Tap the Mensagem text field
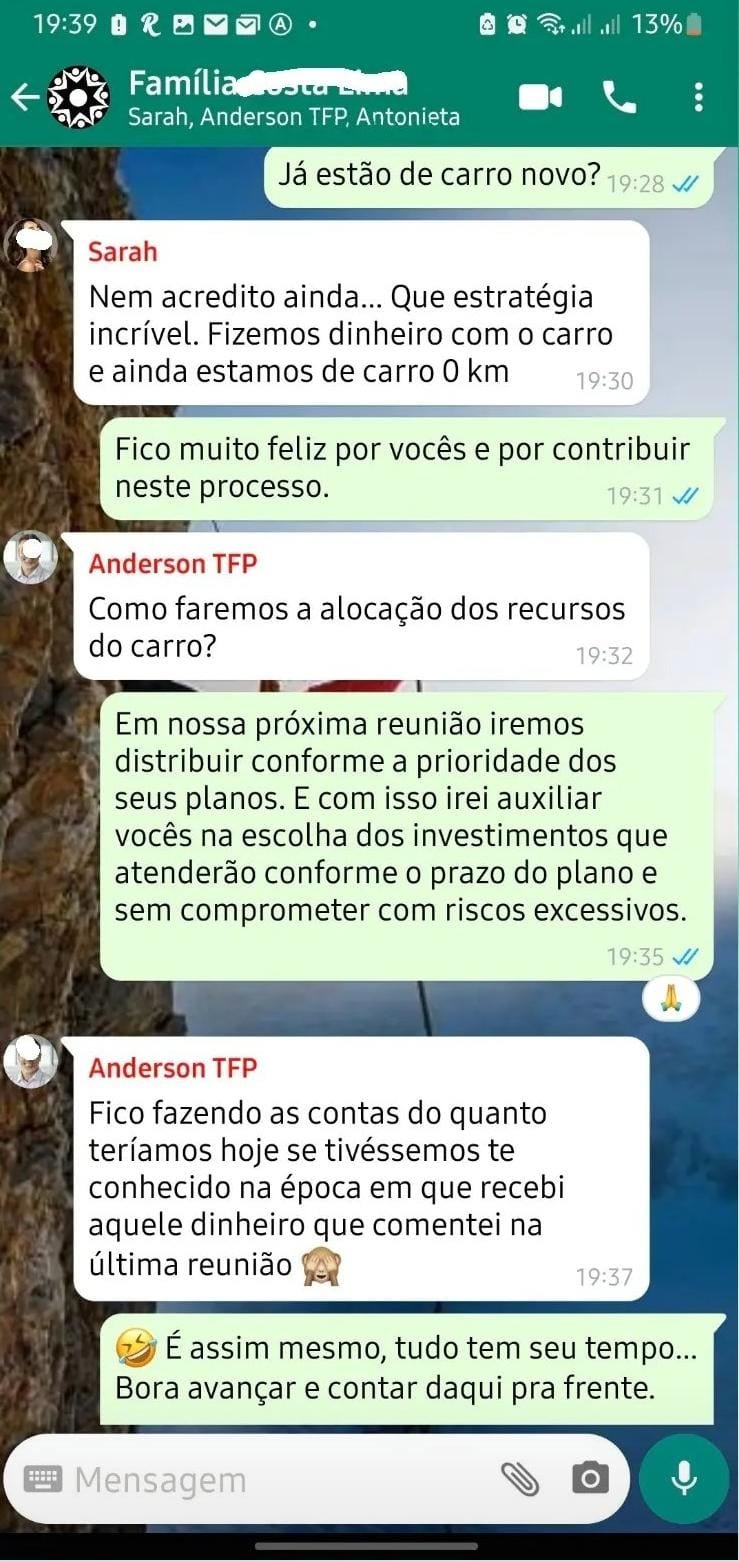The width and height of the screenshot is (739, 1562). pos(280,1480)
